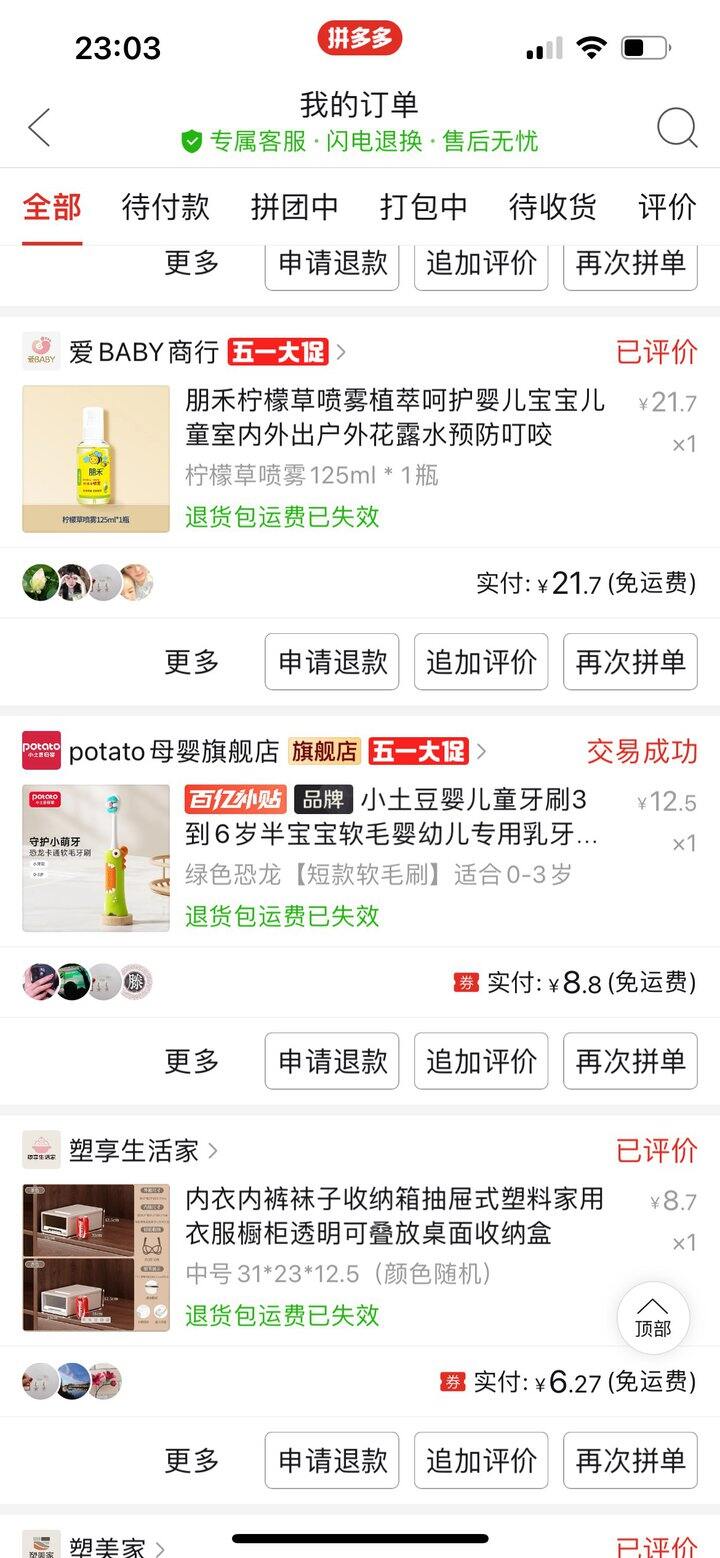
Task: Buy the 收纳箱 again with 再次拼单
Action: pyautogui.click(x=630, y=1460)
